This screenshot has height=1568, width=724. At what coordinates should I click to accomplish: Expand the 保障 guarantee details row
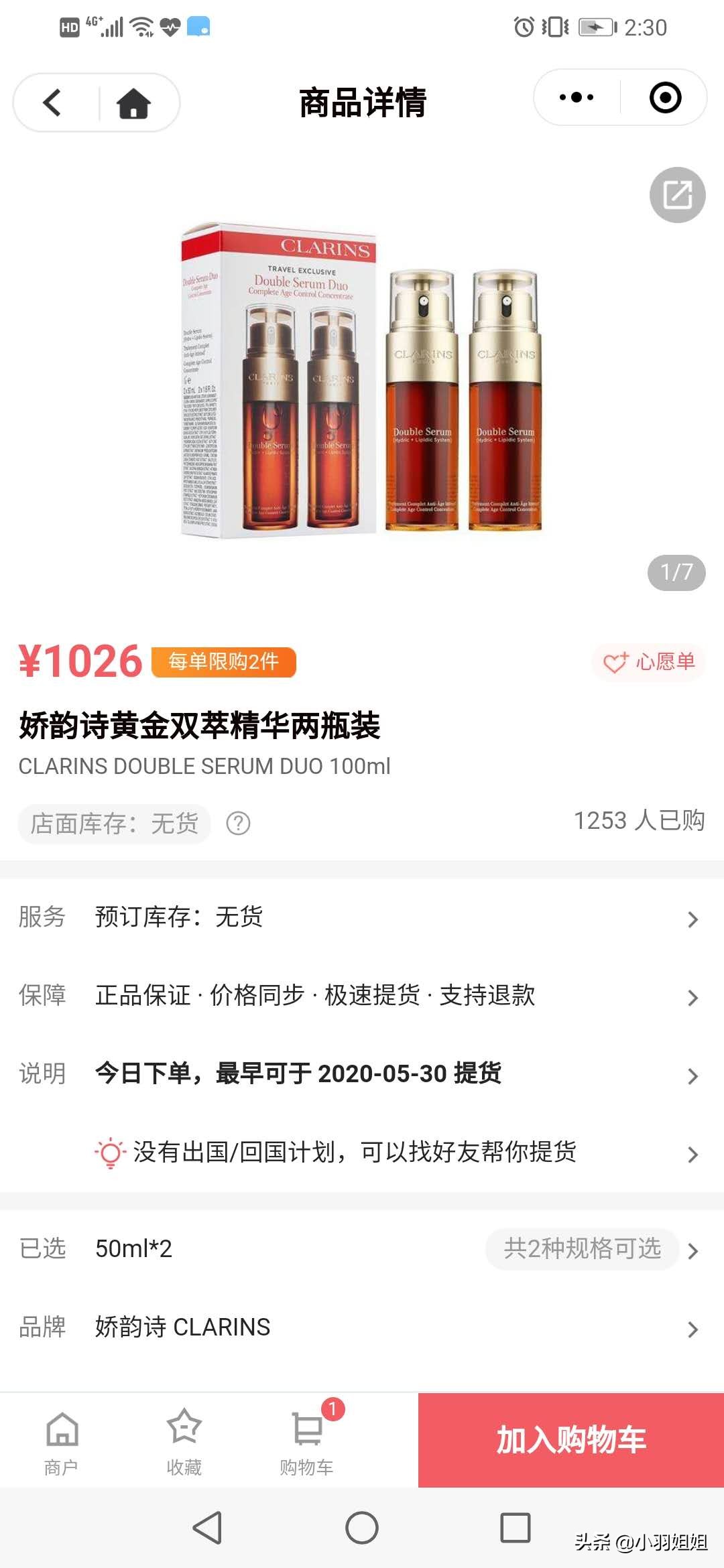(362, 996)
